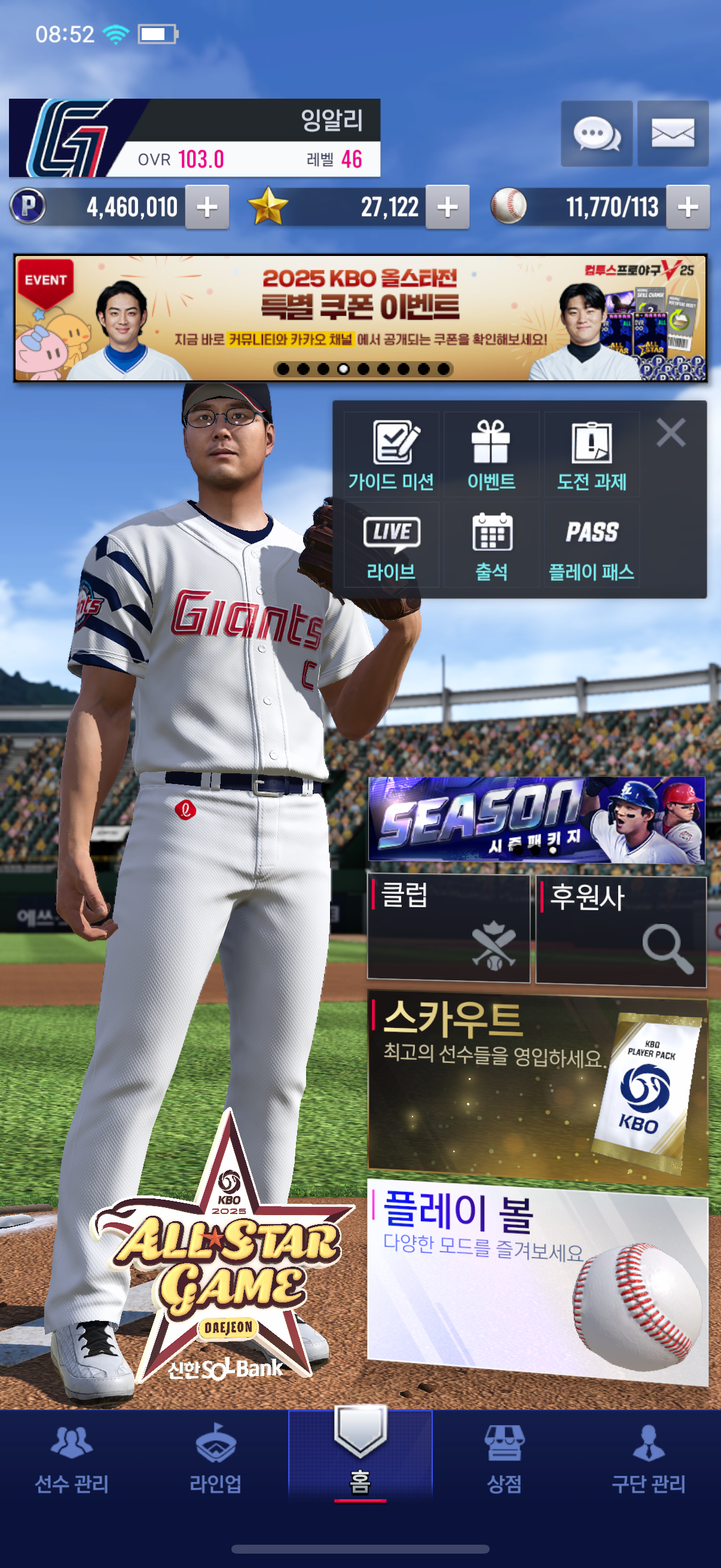The image size is (721, 1568).
Task: Open the mailbox envelope icon
Action: (x=673, y=133)
